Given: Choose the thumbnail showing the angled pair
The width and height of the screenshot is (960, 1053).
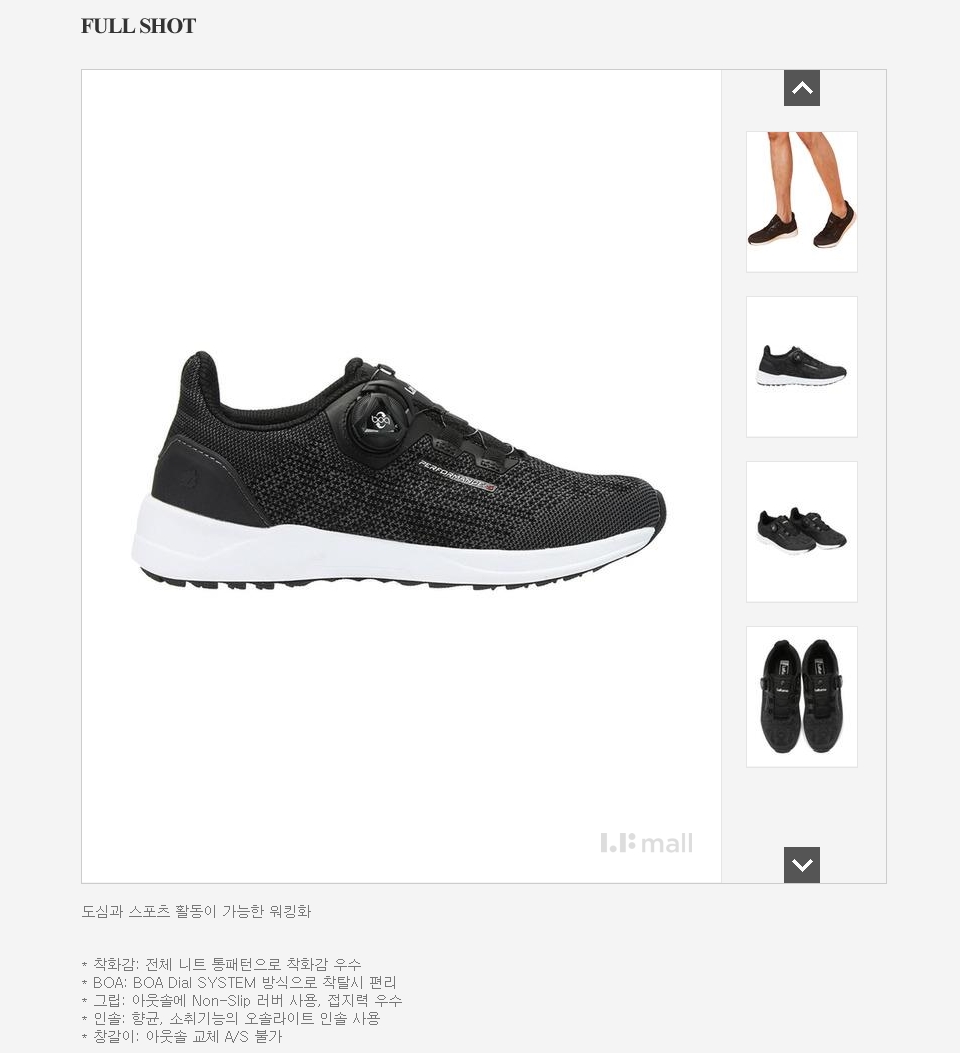Looking at the screenshot, I should pyautogui.click(x=802, y=532).
